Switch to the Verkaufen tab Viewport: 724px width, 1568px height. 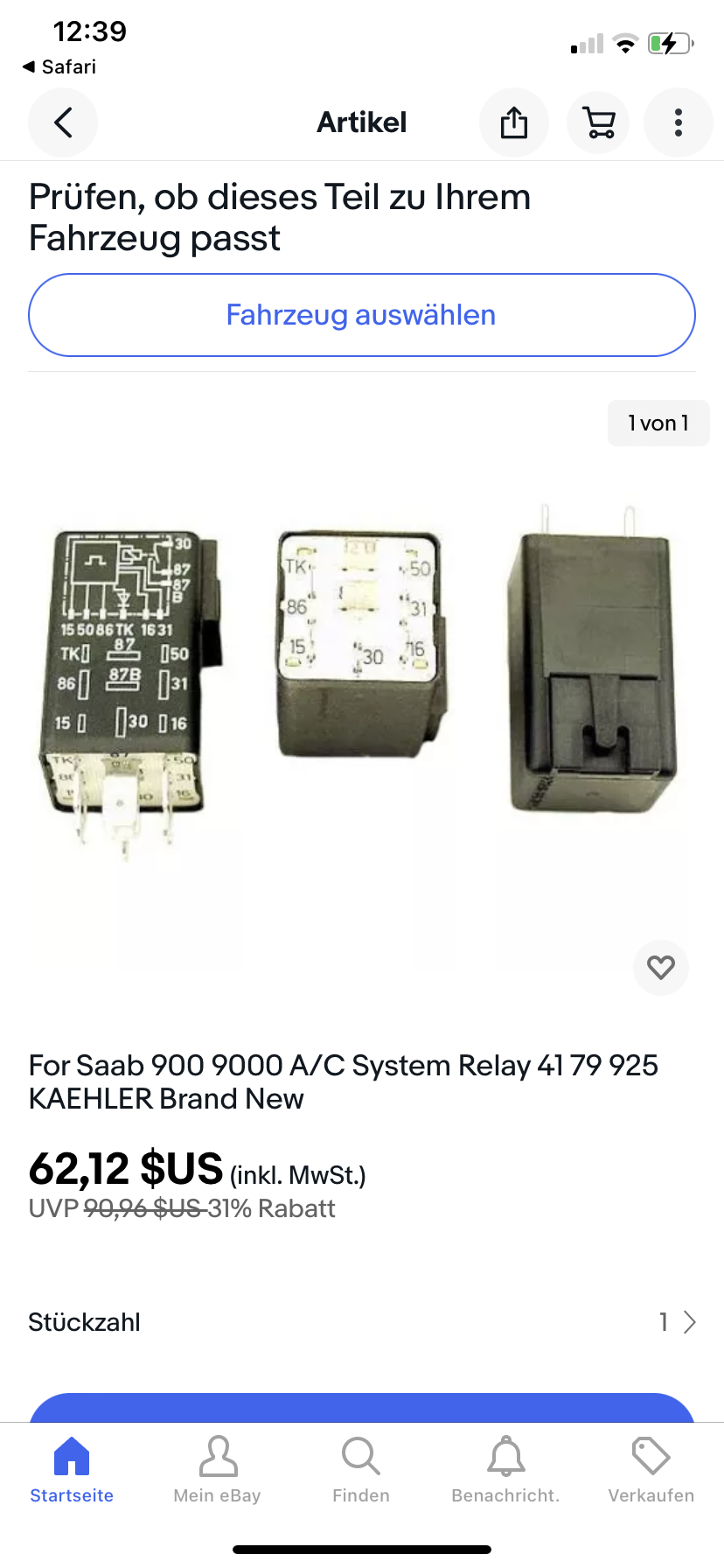pyautogui.click(x=651, y=1470)
